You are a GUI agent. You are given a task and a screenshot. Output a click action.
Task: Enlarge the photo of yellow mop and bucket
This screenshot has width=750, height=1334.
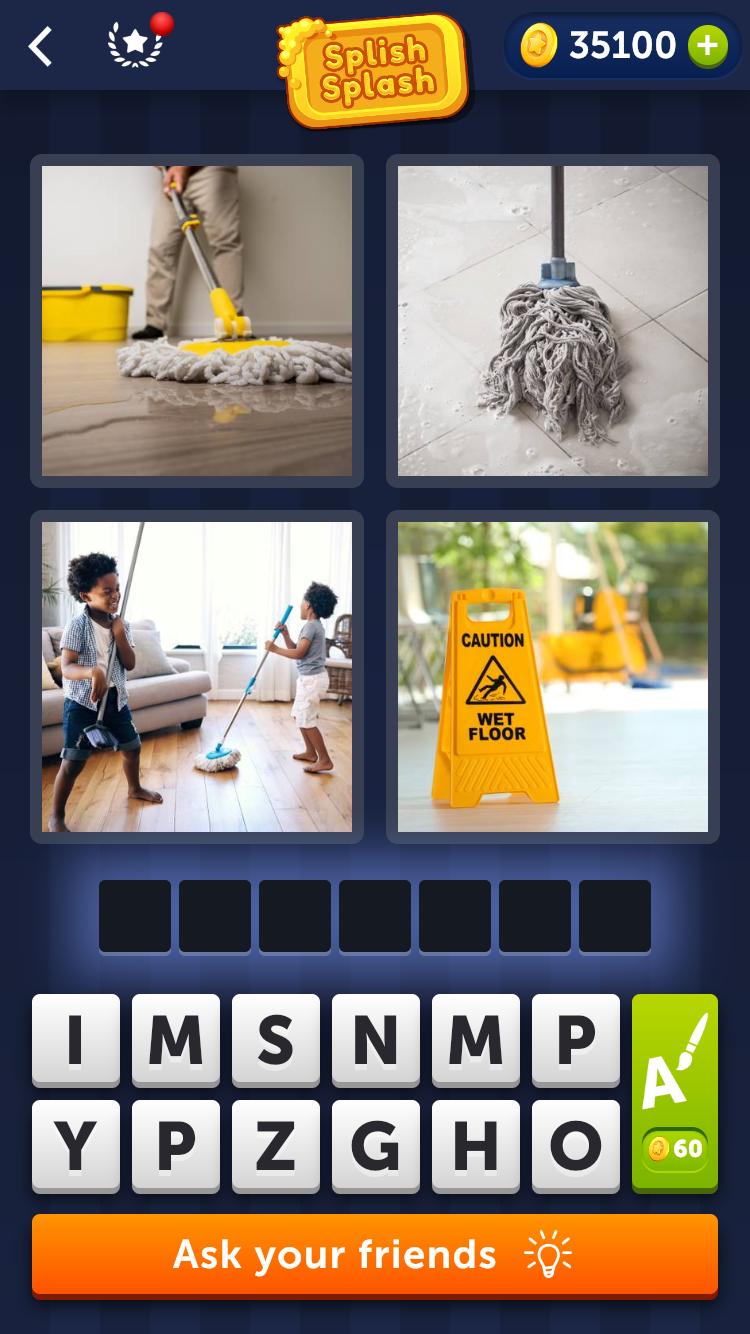tap(197, 321)
